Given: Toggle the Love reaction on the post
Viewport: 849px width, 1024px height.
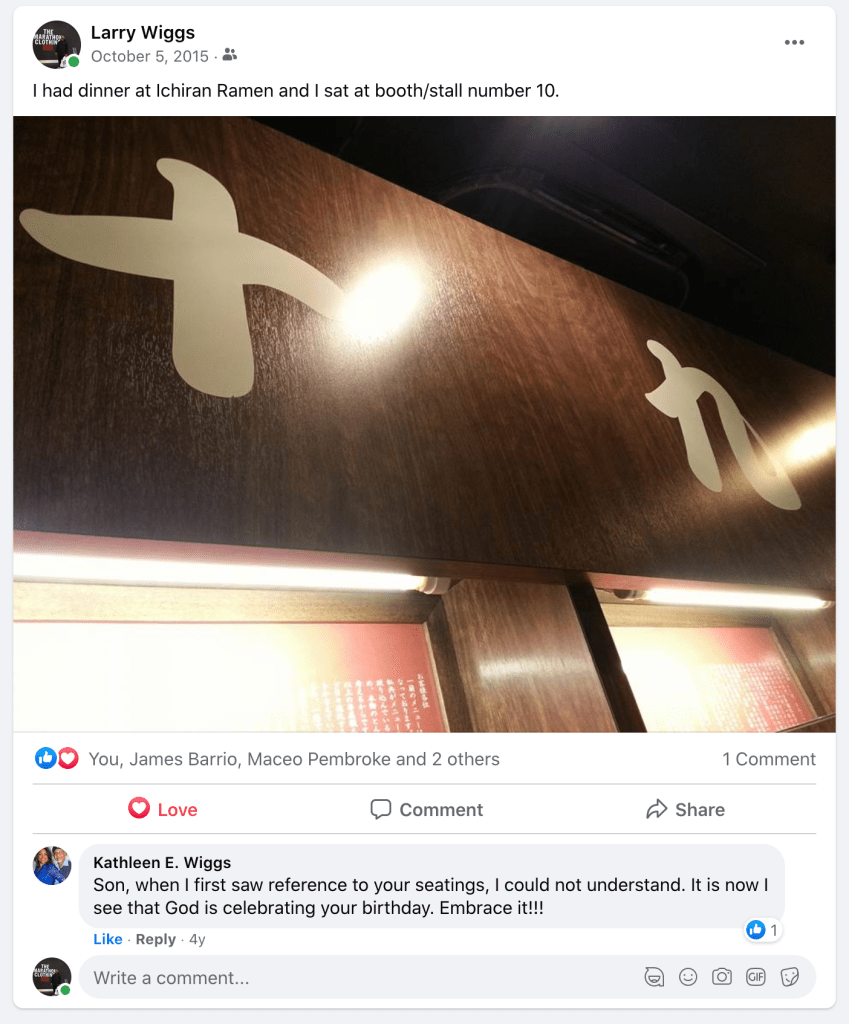Looking at the screenshot, I should [163, 809].
